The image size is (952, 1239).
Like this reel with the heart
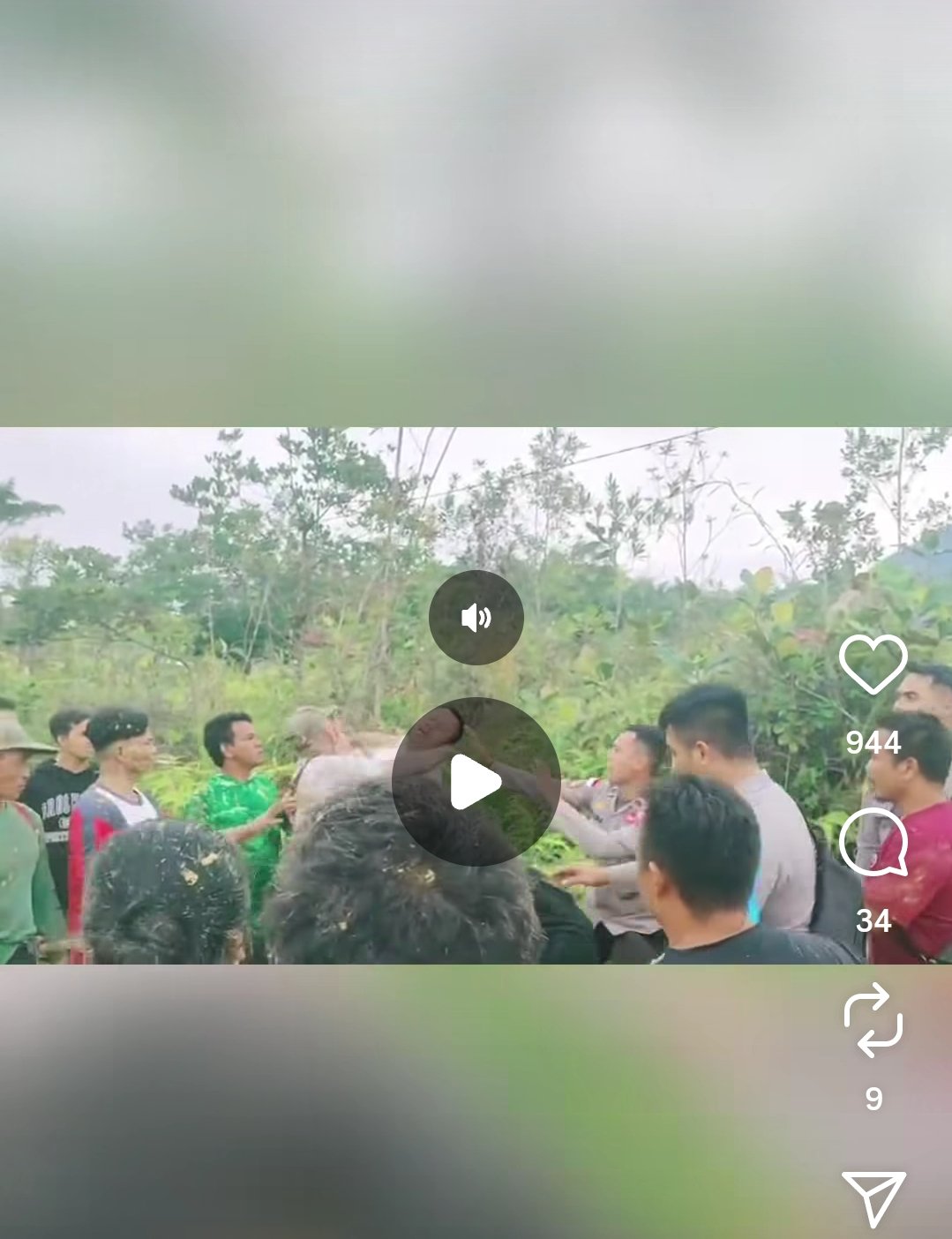pos(873,664)
